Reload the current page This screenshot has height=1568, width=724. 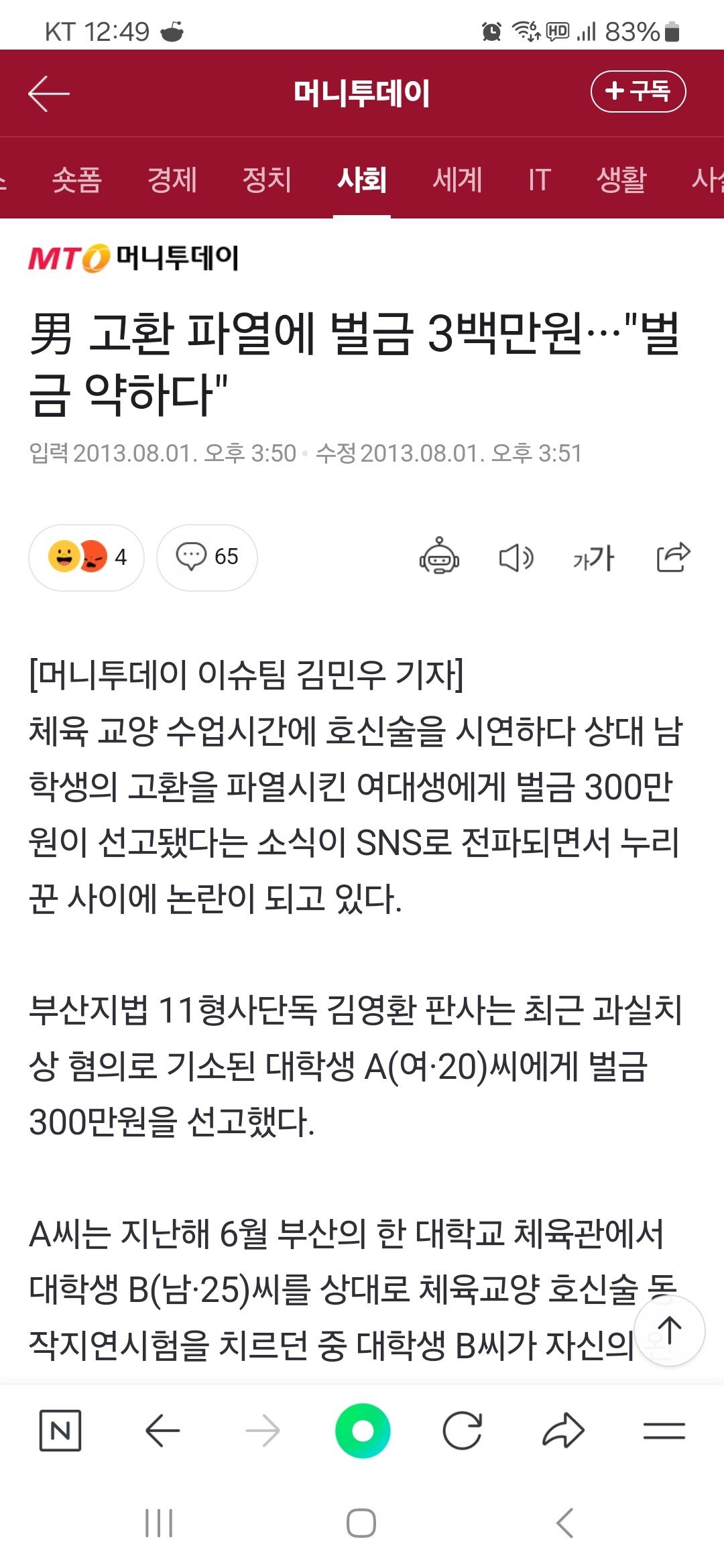click(x=462, y=1431)
